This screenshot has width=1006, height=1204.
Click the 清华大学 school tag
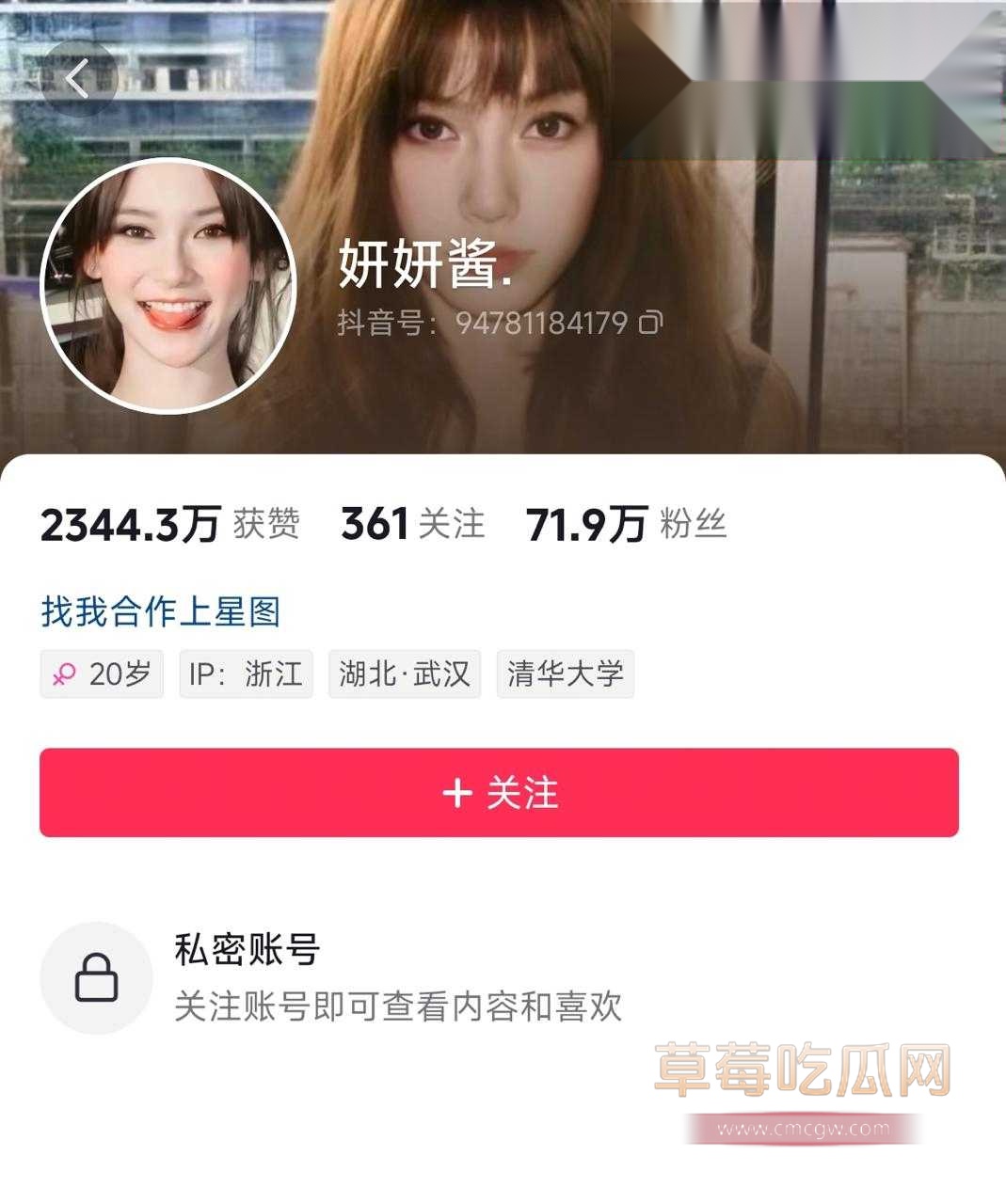click(x=565, y=674)
